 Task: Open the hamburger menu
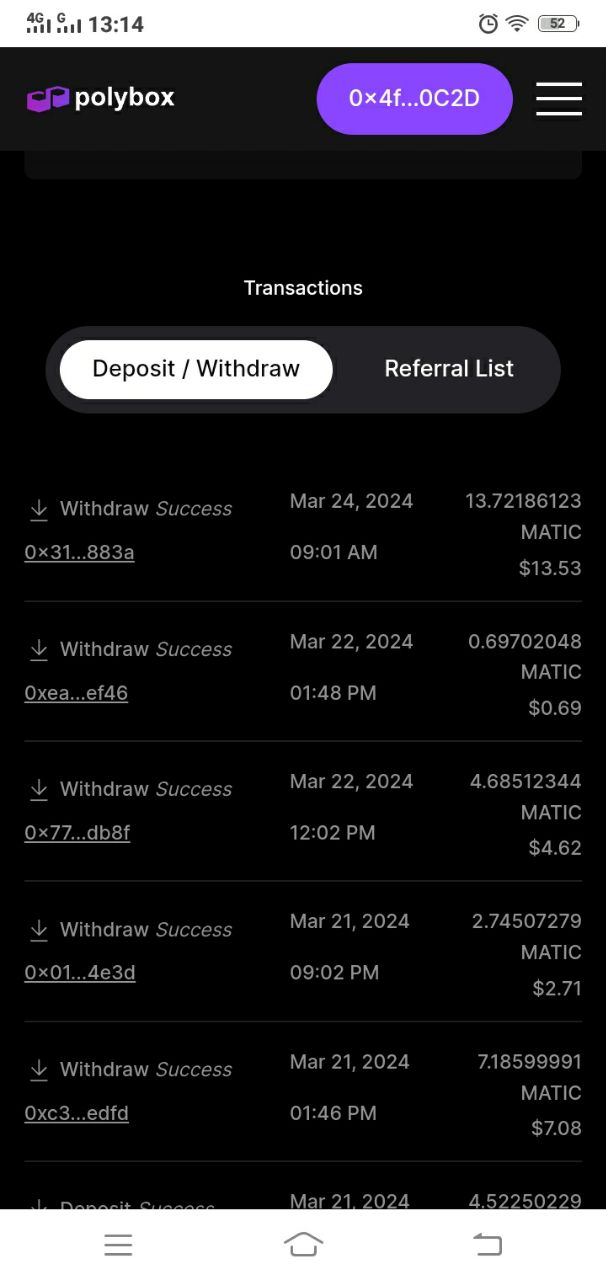tap(558, 98)
